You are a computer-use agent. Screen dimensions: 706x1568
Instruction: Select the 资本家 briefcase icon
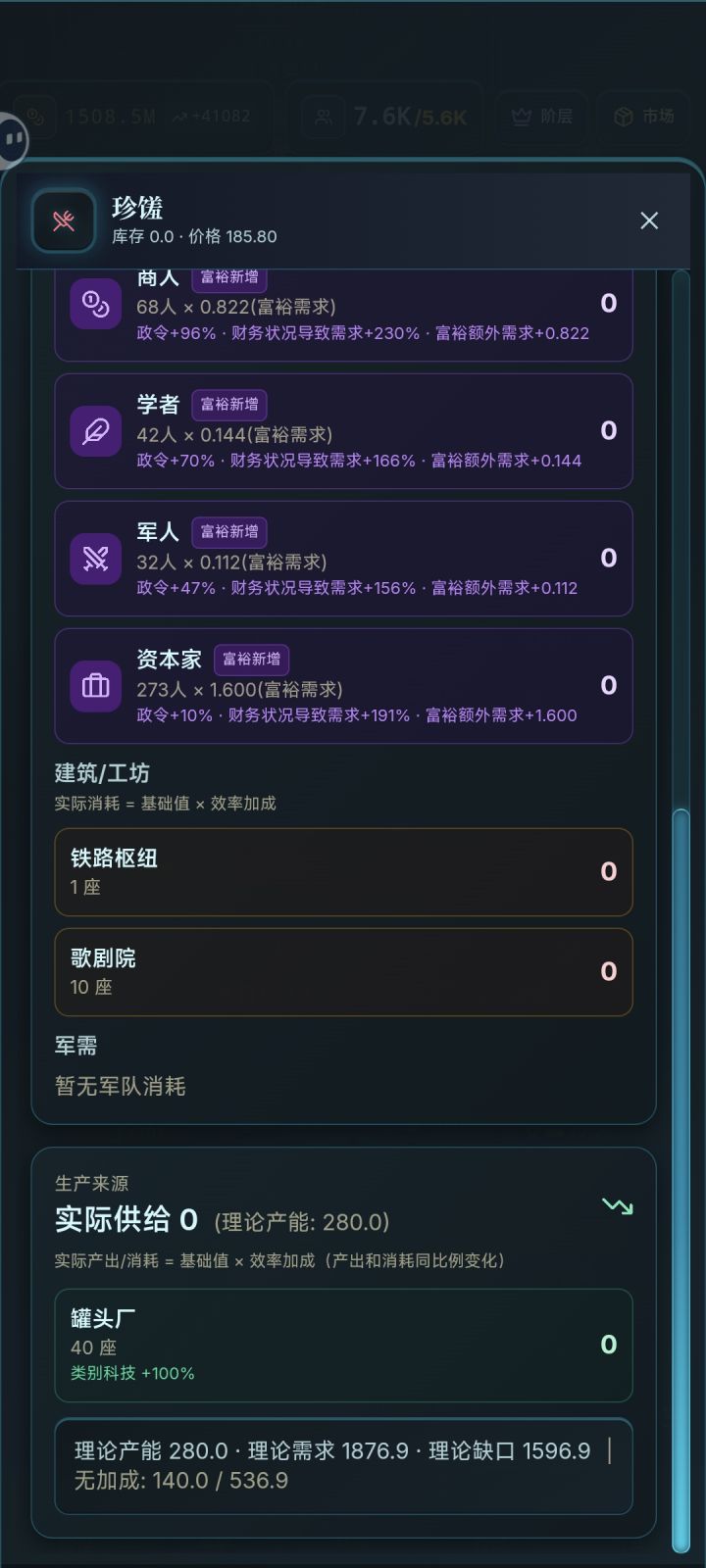[x=95, y=686]
